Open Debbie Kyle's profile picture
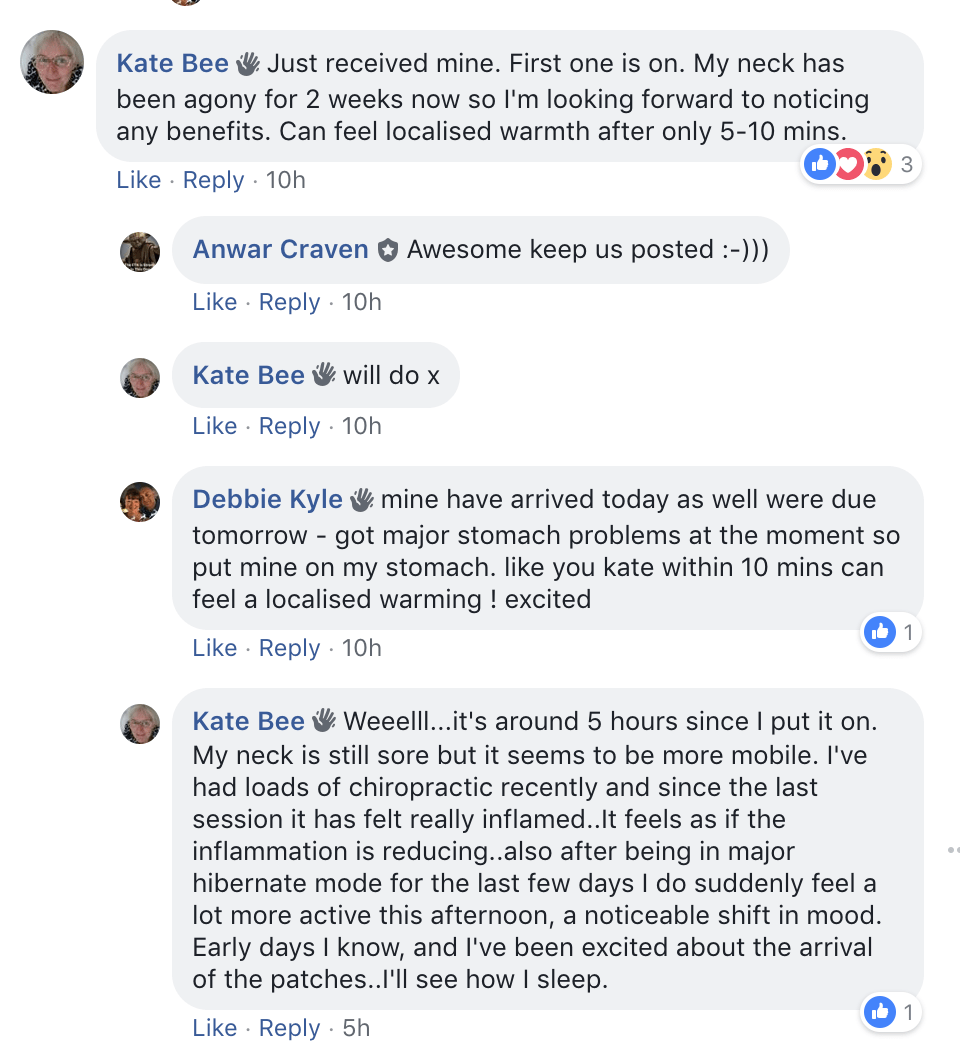Viewport: 960px width, 1060px height. tap(140, 502)
